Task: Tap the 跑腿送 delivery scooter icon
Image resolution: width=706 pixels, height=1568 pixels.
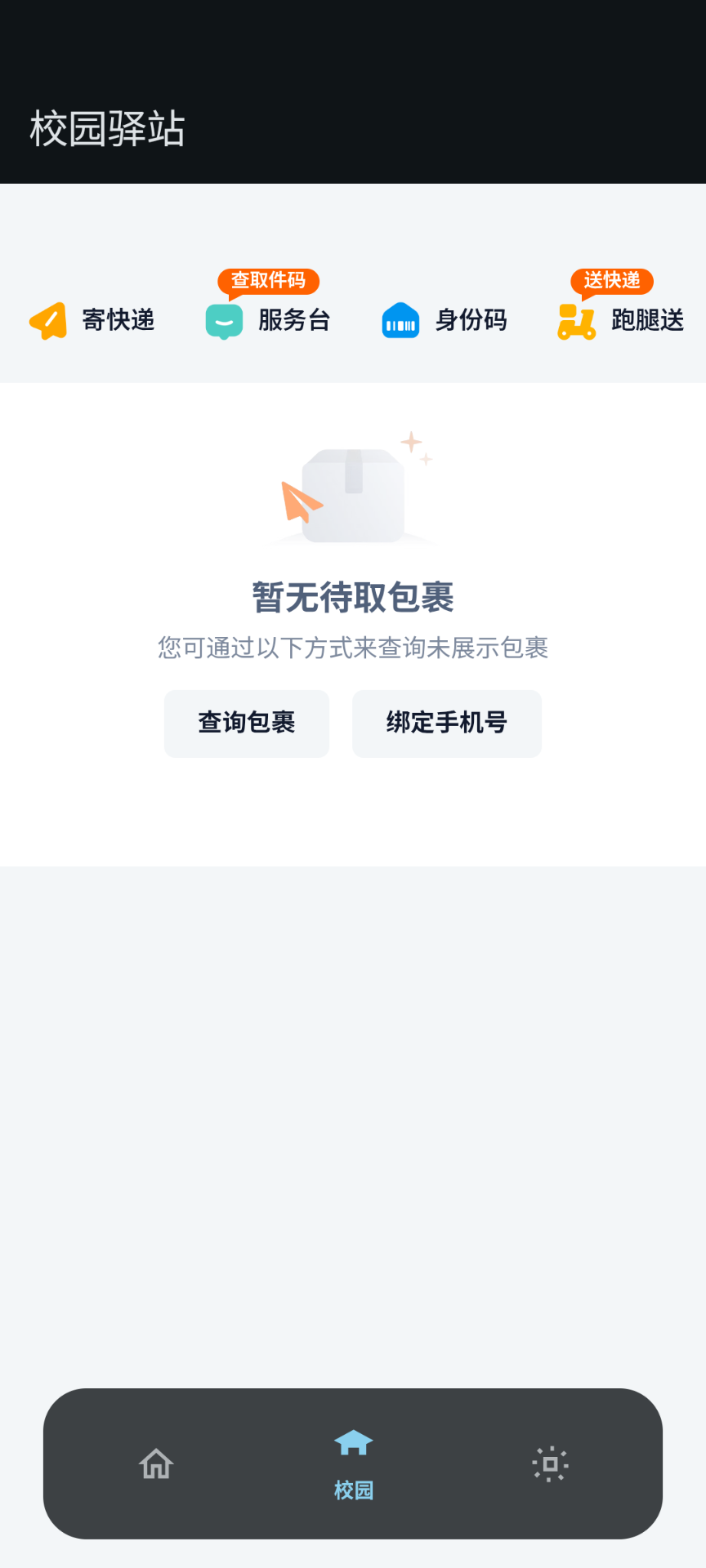Action: pyautogui.click(x=577, y=322)
